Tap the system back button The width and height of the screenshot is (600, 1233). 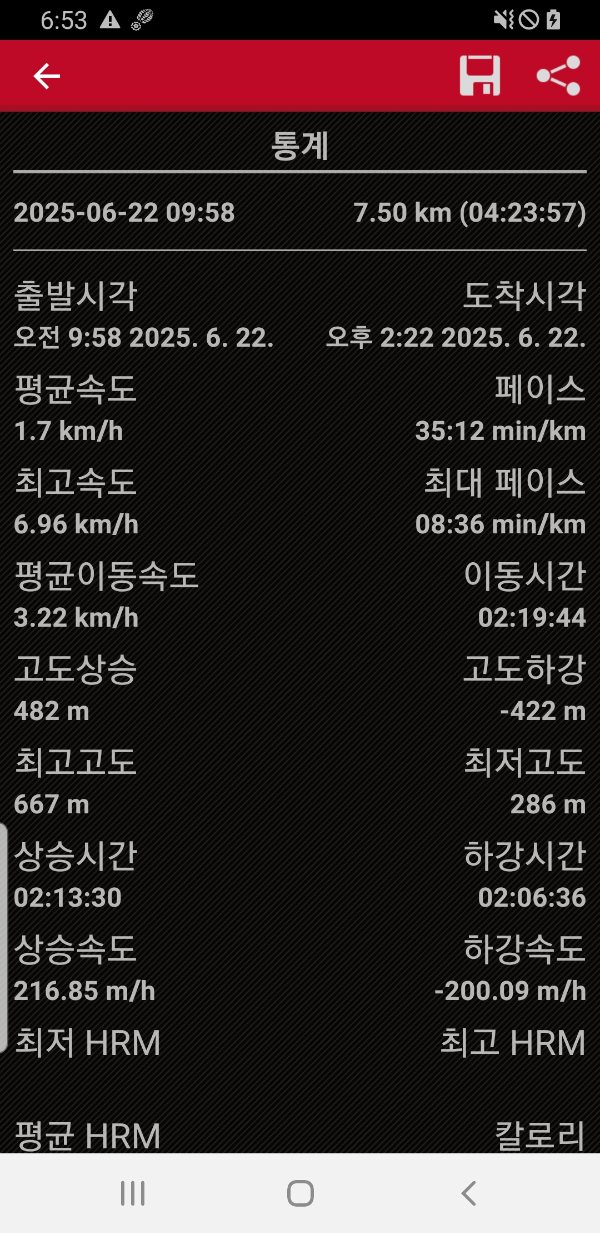point(468,1192)
